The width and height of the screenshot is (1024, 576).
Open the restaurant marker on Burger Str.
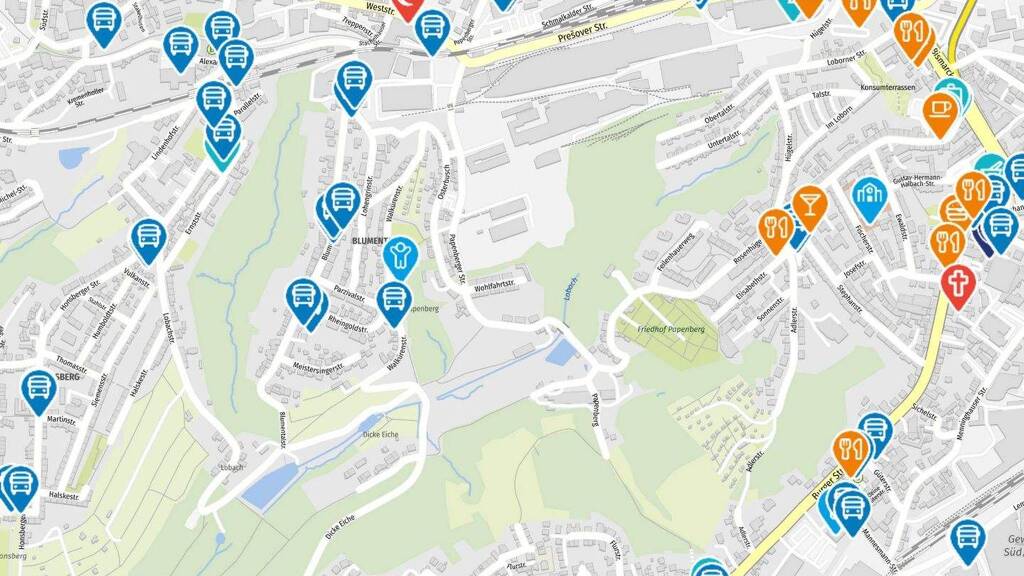pos(851,452)
